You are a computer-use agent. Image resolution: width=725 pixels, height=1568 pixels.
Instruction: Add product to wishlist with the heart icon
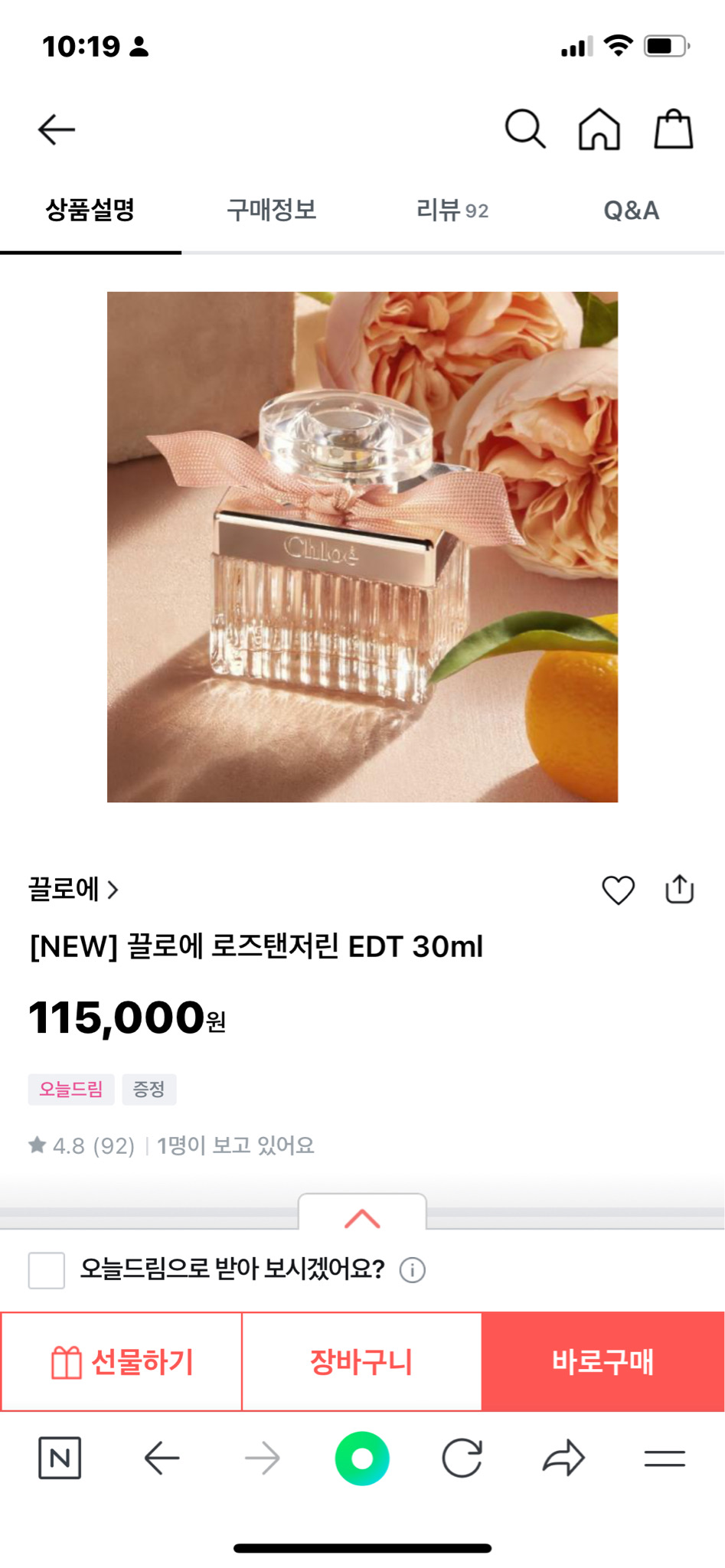point(618,890)
